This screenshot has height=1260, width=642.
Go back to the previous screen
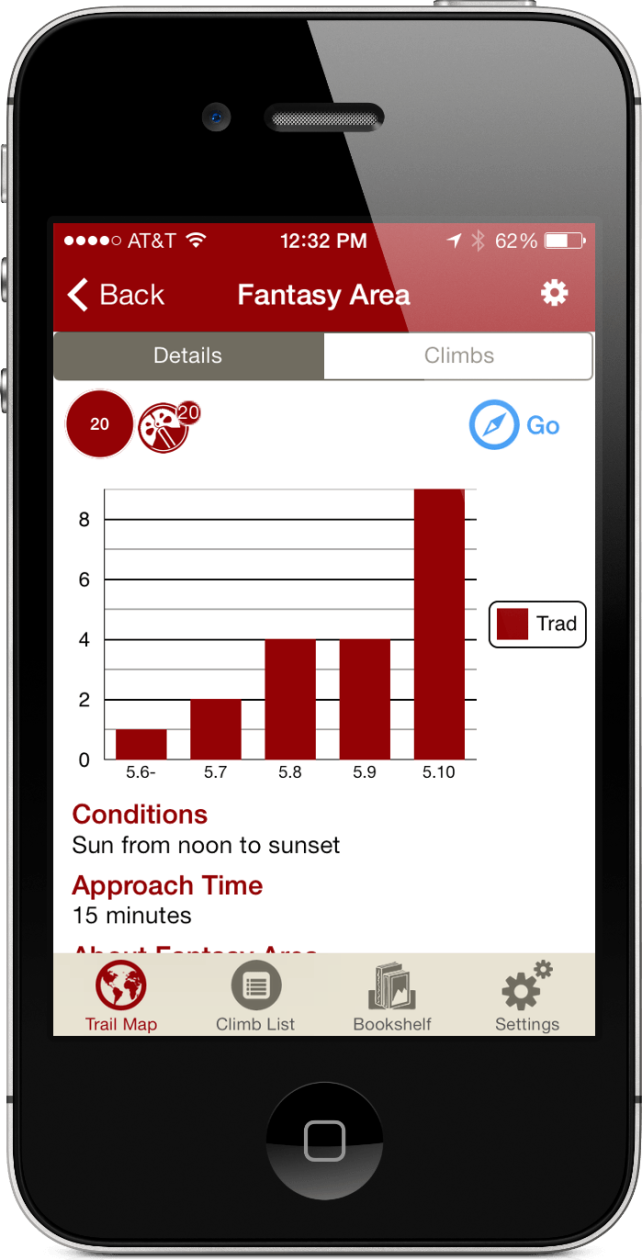tap(115, 295)
